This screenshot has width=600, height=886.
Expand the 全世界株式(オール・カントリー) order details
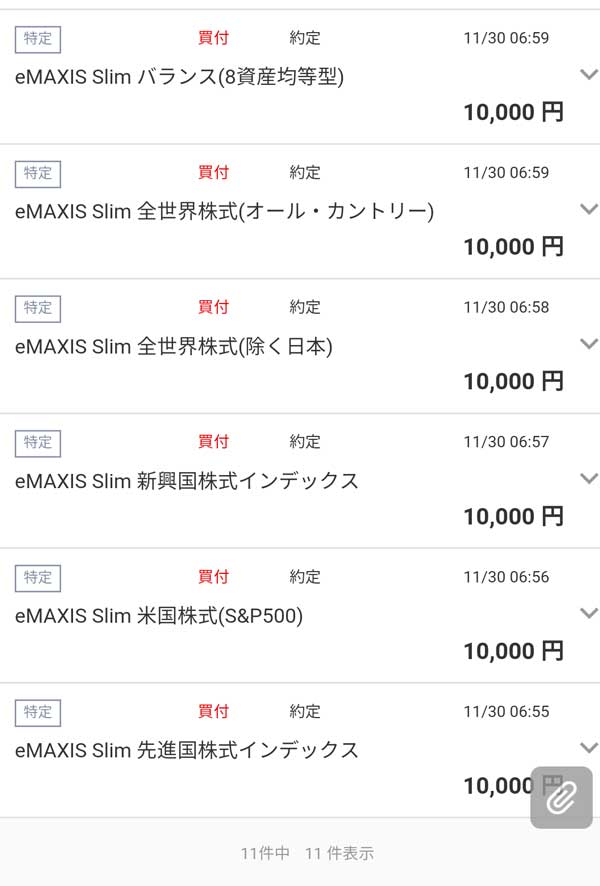coord(588,209)
